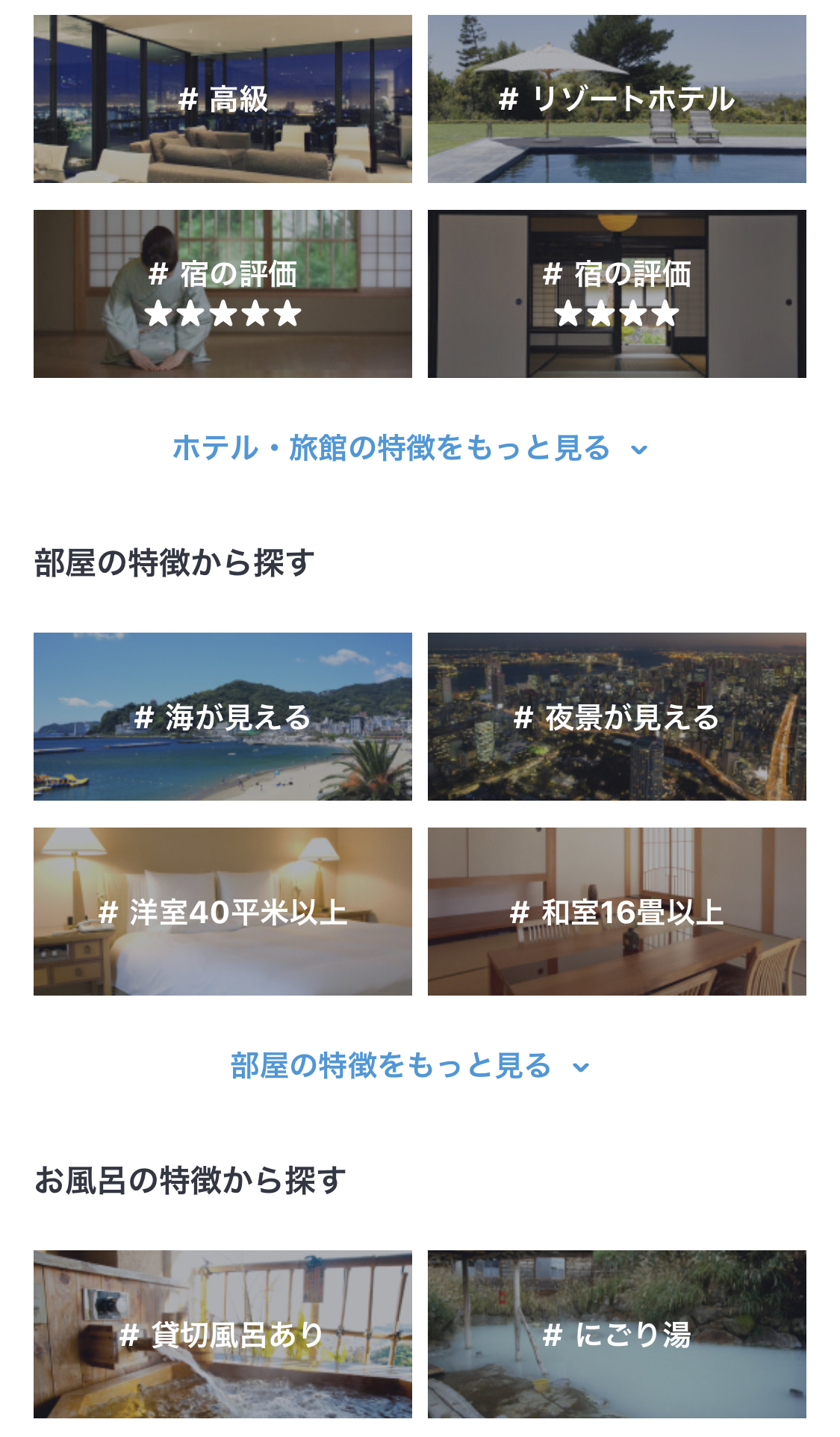The height and width of the screenshot is (1437, 840).
Task: Open the 和室16畳以上 tile
Action: click(x=617, y=911)
